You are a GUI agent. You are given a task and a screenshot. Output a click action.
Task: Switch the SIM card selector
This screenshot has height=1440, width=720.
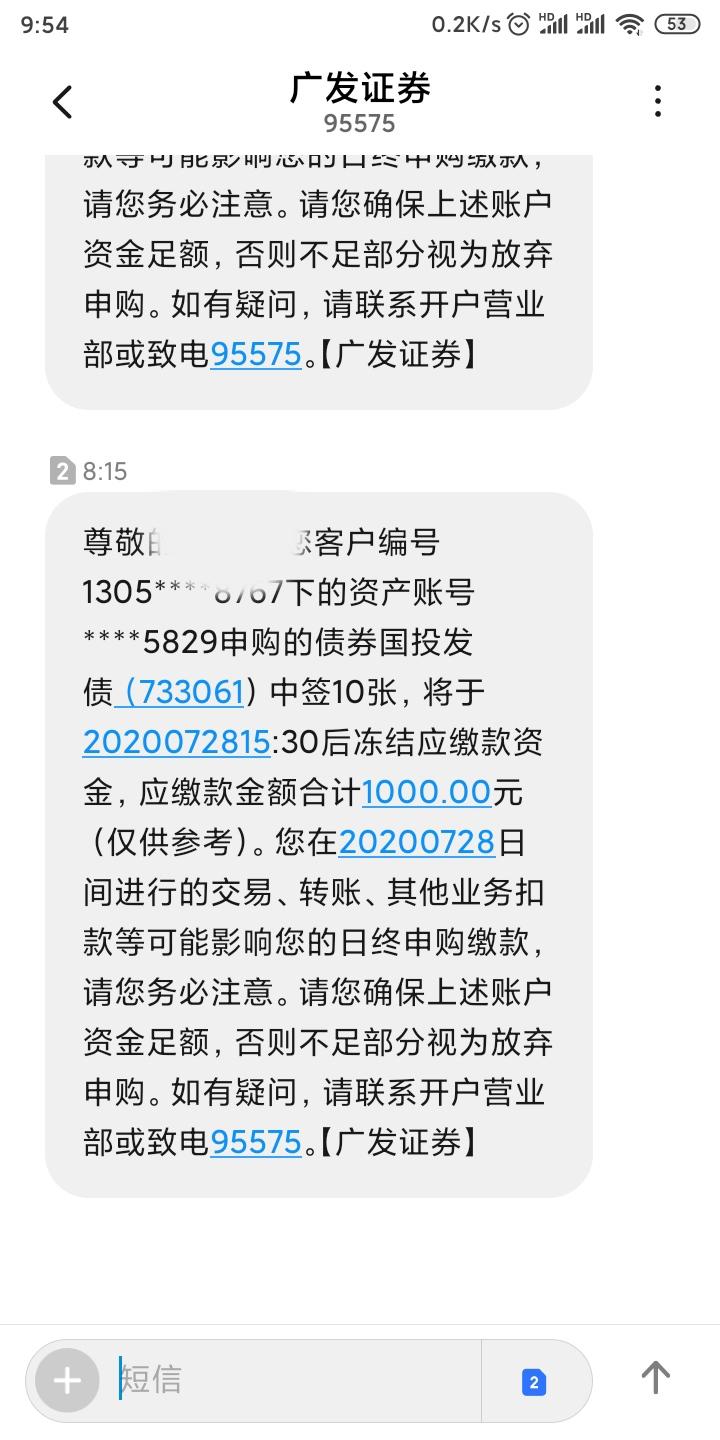[534, 1382]
